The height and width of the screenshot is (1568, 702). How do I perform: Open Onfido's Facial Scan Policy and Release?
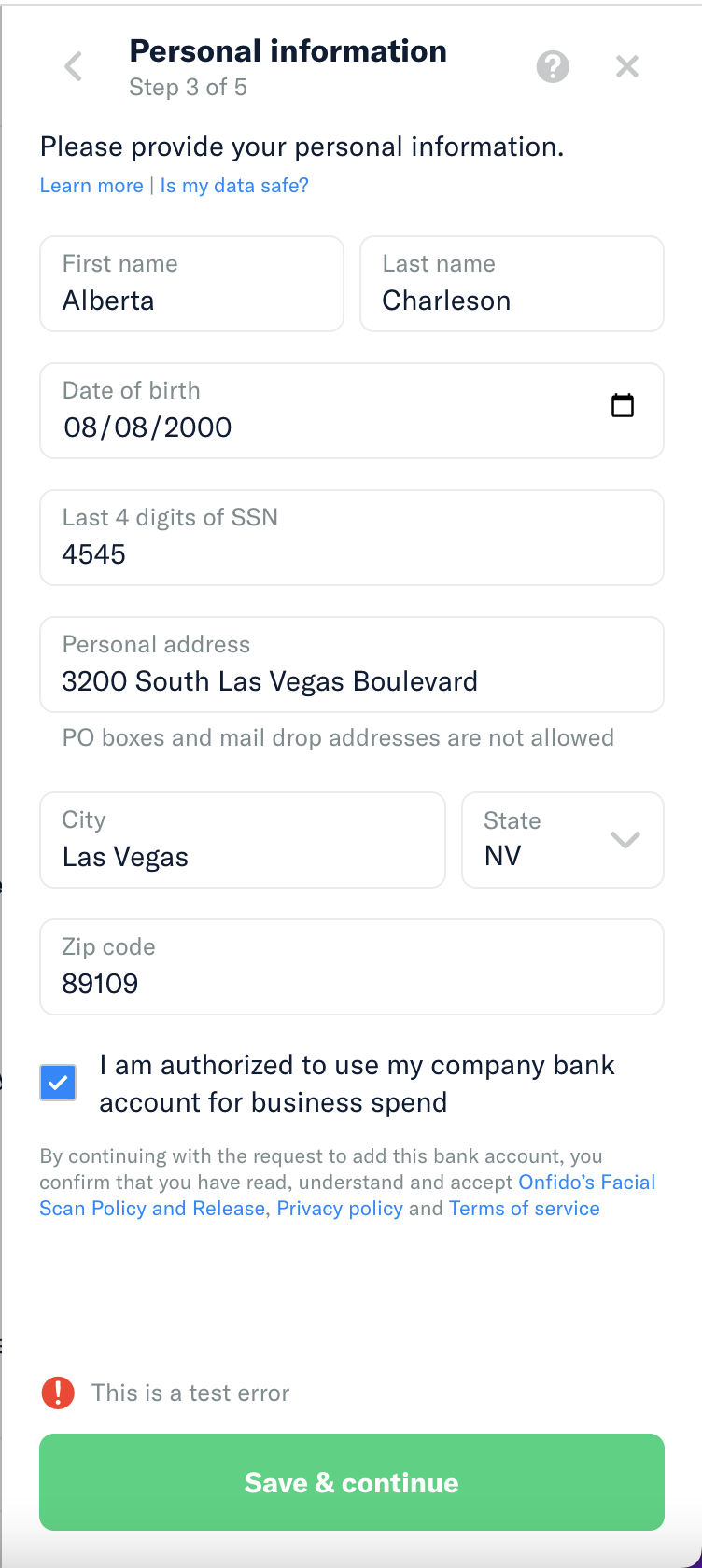click(347, 1195)
